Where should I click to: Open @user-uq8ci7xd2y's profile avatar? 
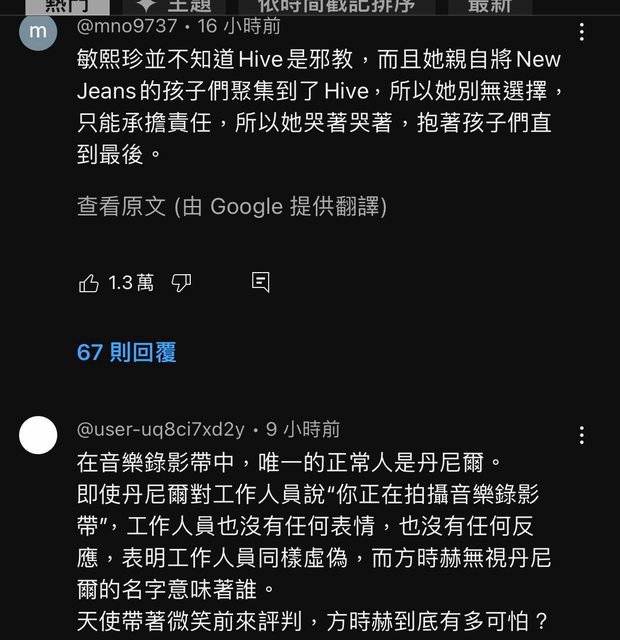38,435
